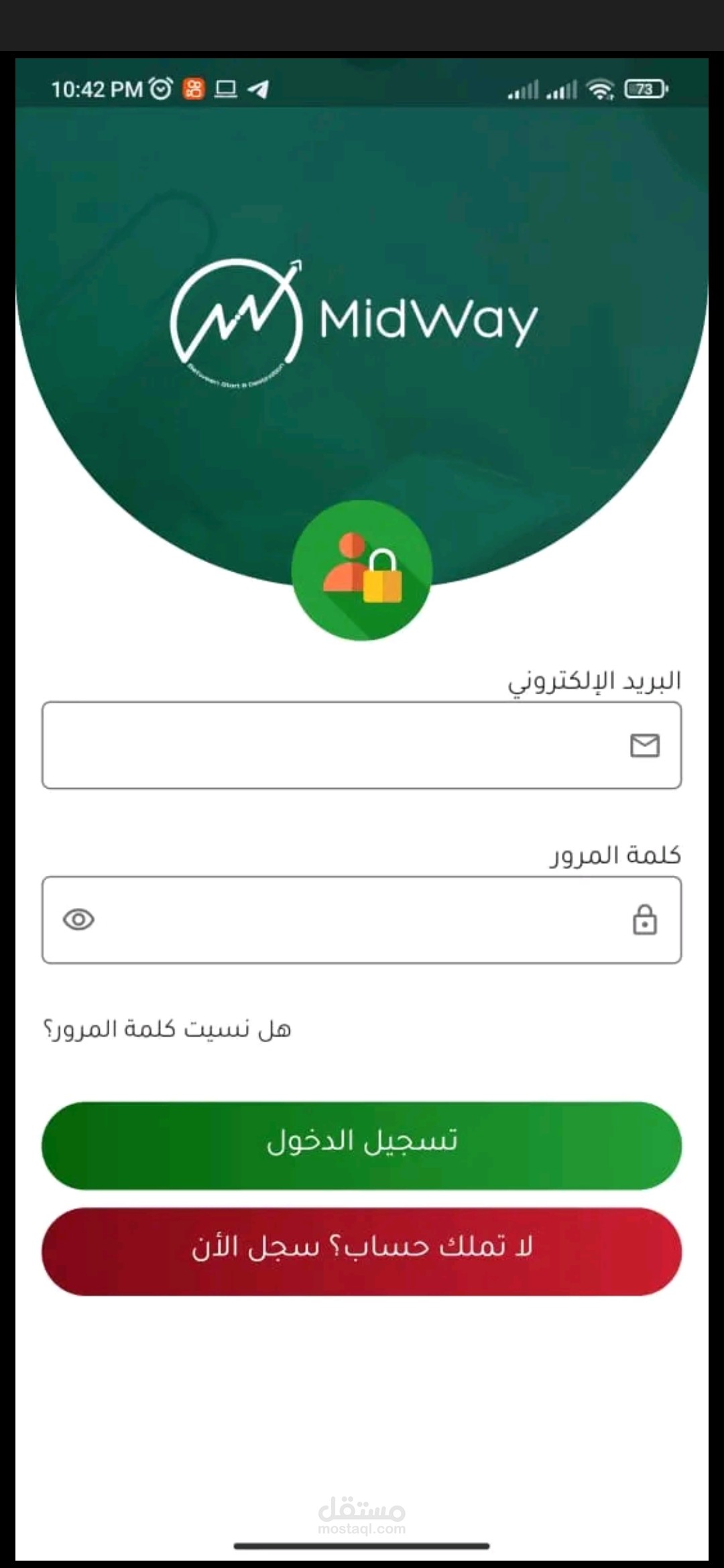Viewport: 724px width, 1568px height.
Task: Tap the red سجل الأن register button
Action: (x=361, y=1252)
